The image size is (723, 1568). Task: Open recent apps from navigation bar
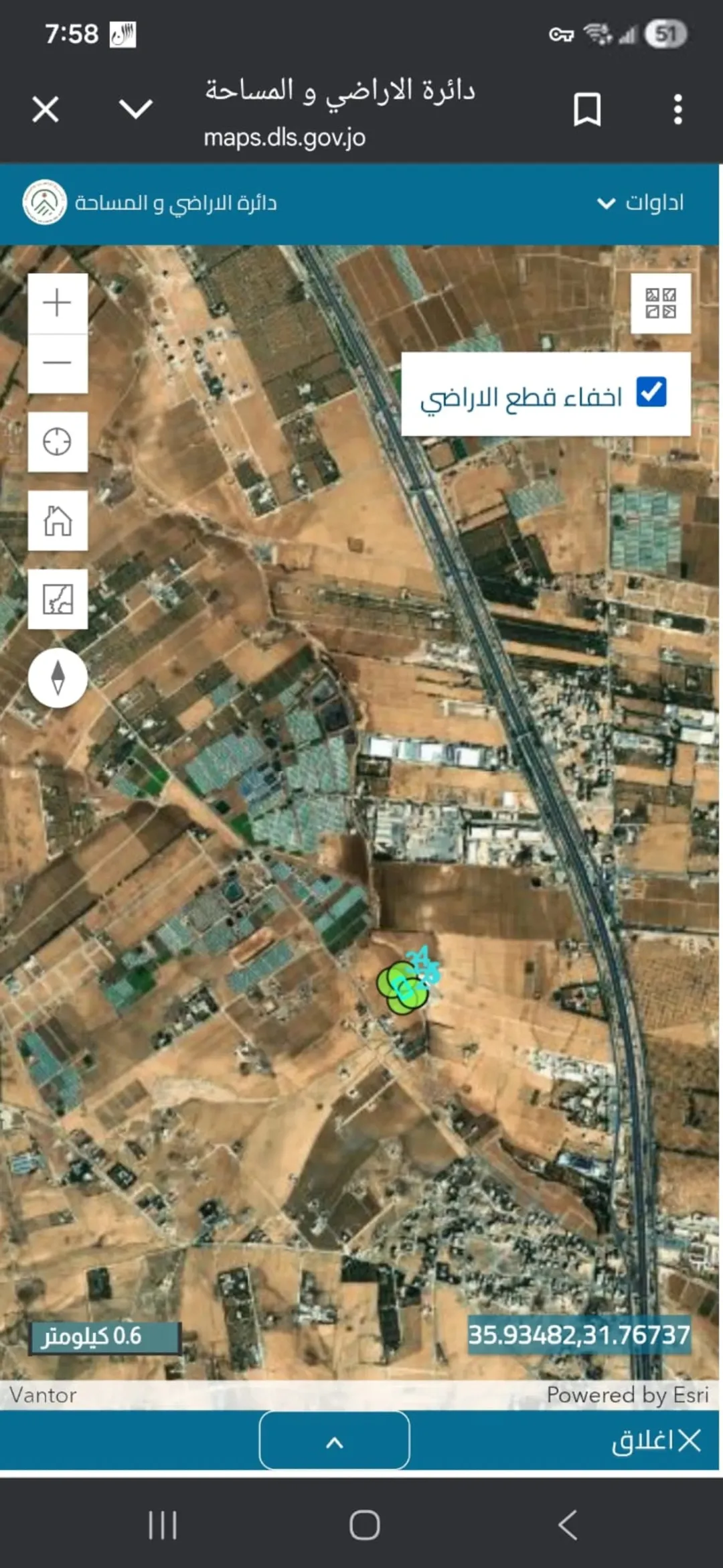coord(163,1525)
